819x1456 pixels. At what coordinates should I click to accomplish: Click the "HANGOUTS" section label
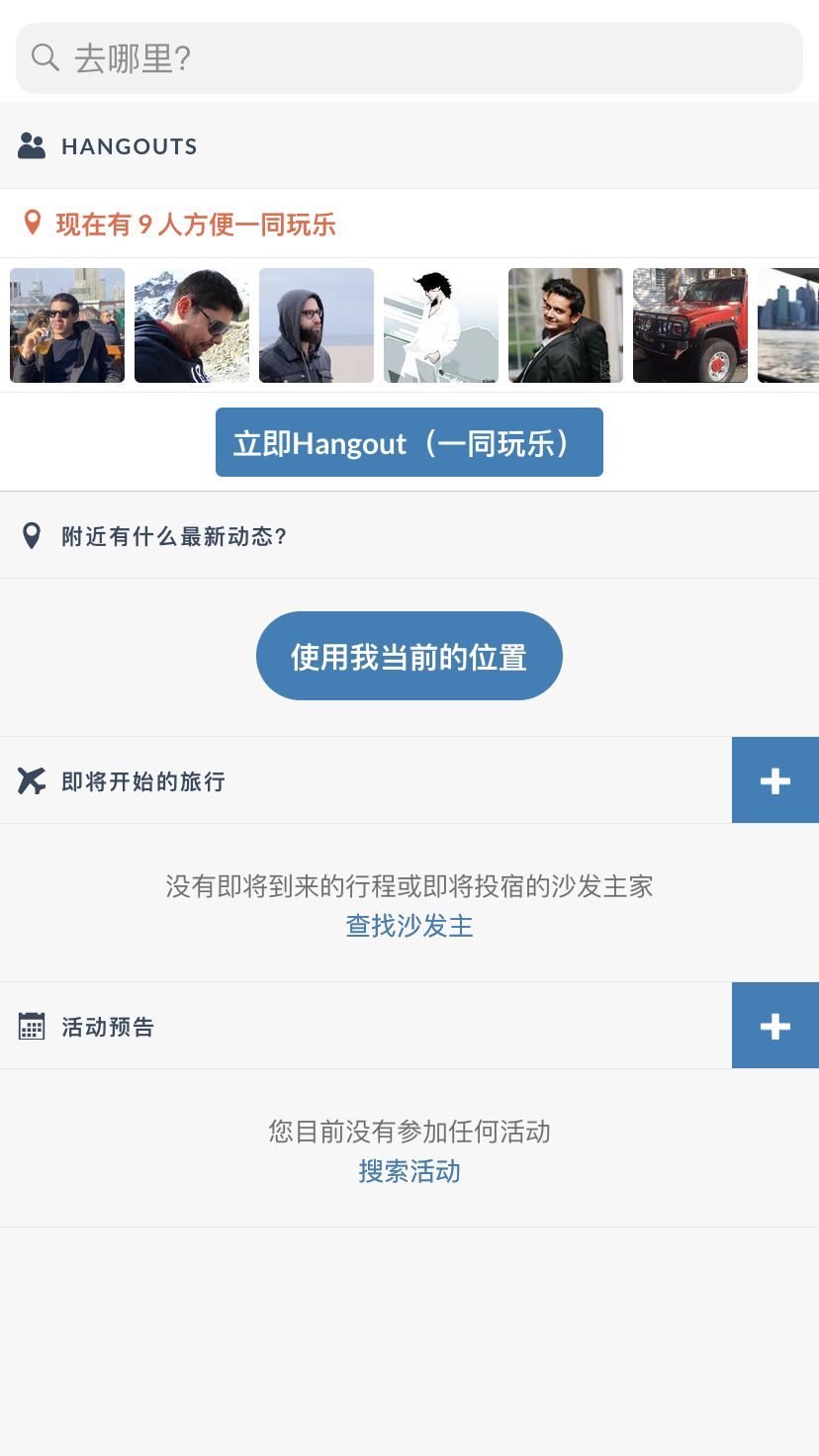[130, 145]
